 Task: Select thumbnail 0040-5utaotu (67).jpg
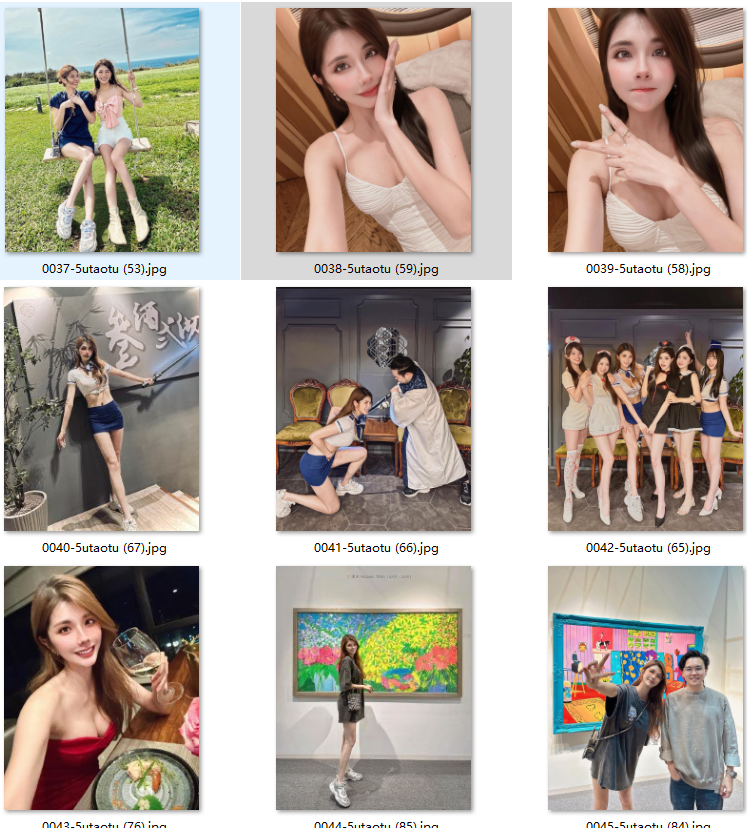(102, 410)
